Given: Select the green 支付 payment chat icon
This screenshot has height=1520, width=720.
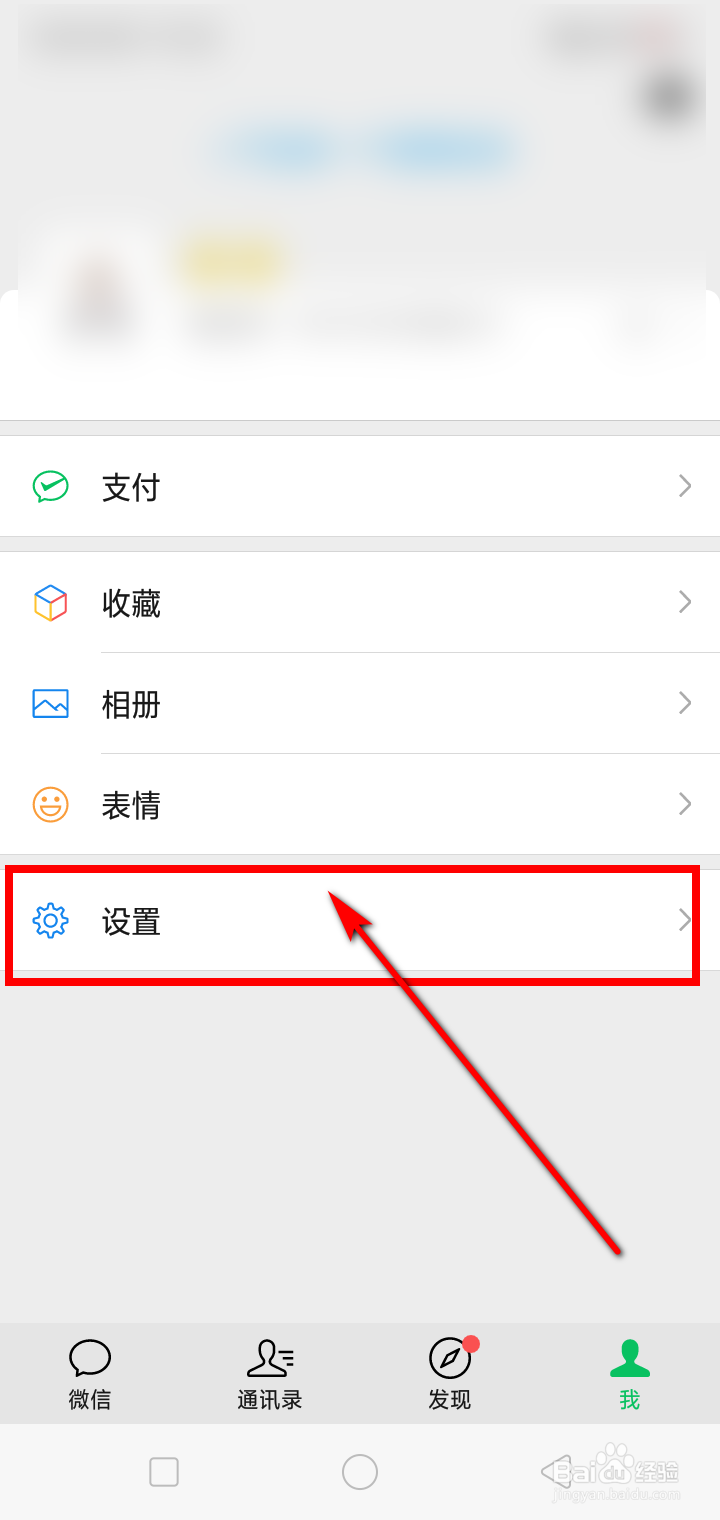Looking at the screenshot, I should 50,486.
